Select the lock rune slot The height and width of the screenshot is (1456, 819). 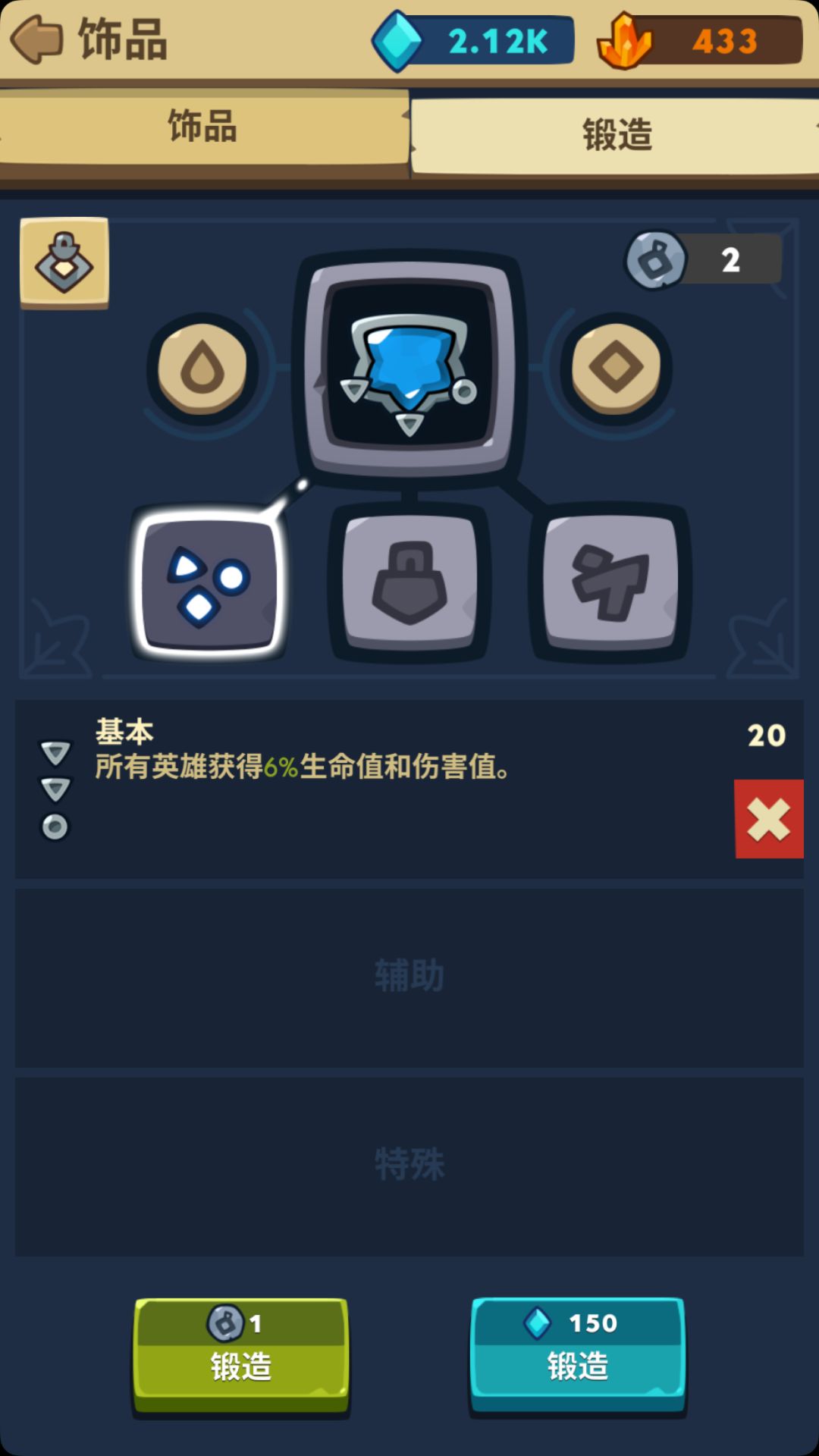tap(409, 584)
